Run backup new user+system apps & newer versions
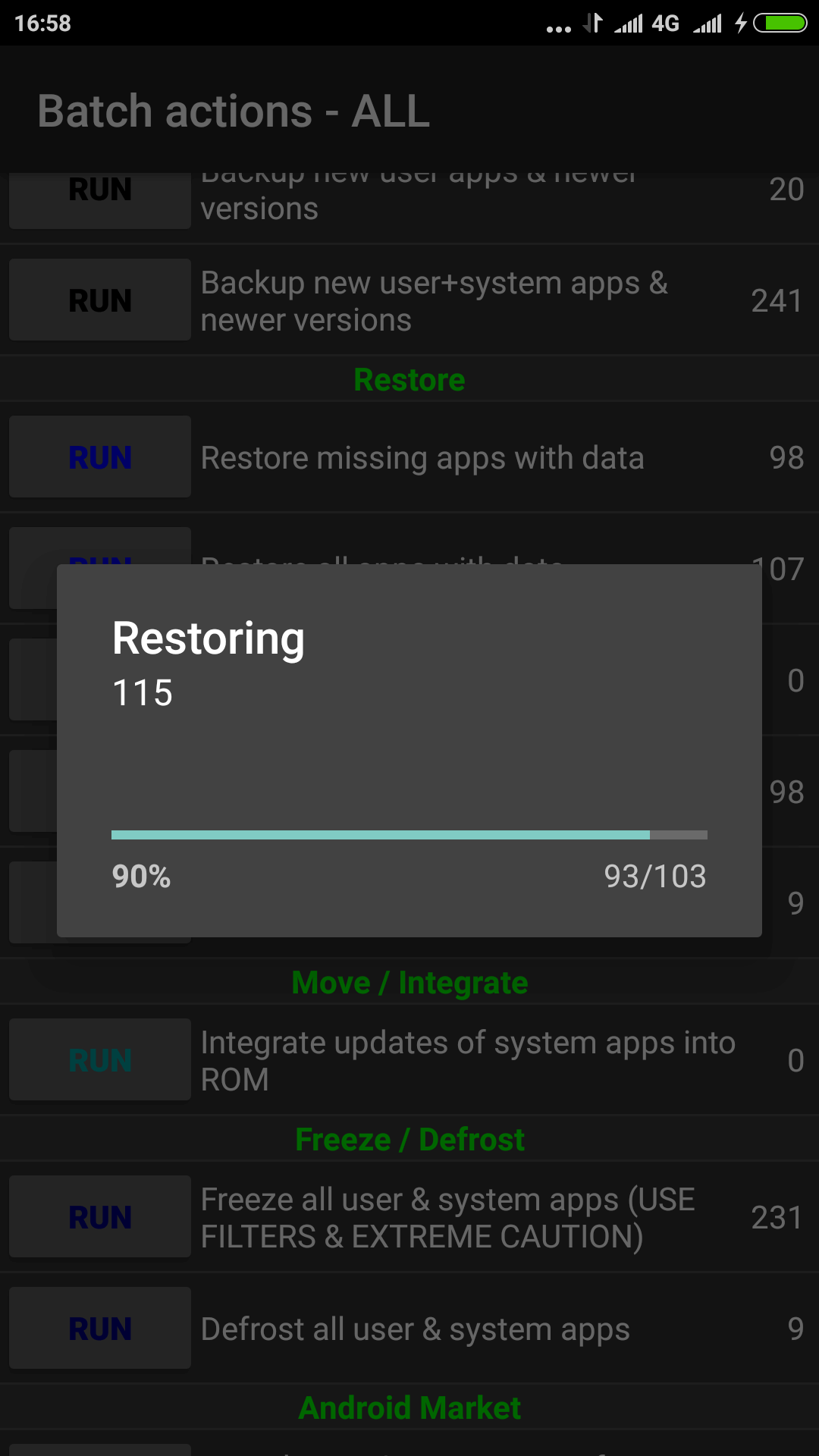This screenshot has height=1456, width=819. [100, 300]
